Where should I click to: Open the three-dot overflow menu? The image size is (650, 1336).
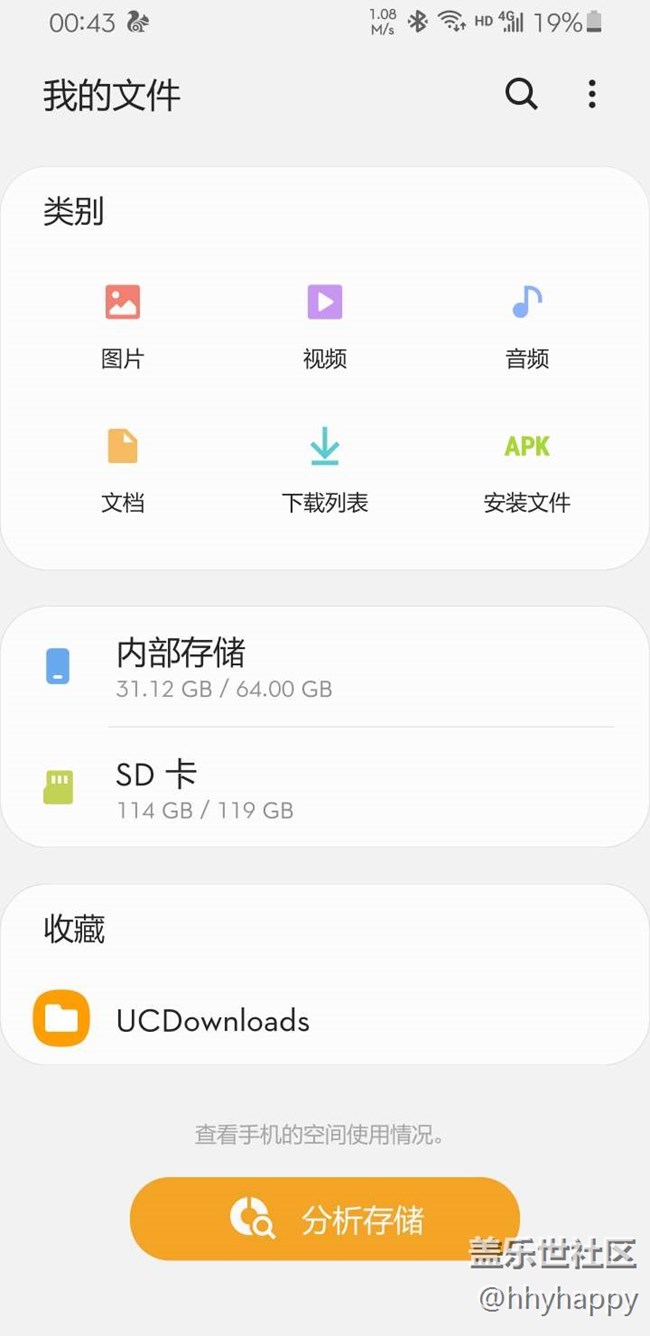point(592,95)
